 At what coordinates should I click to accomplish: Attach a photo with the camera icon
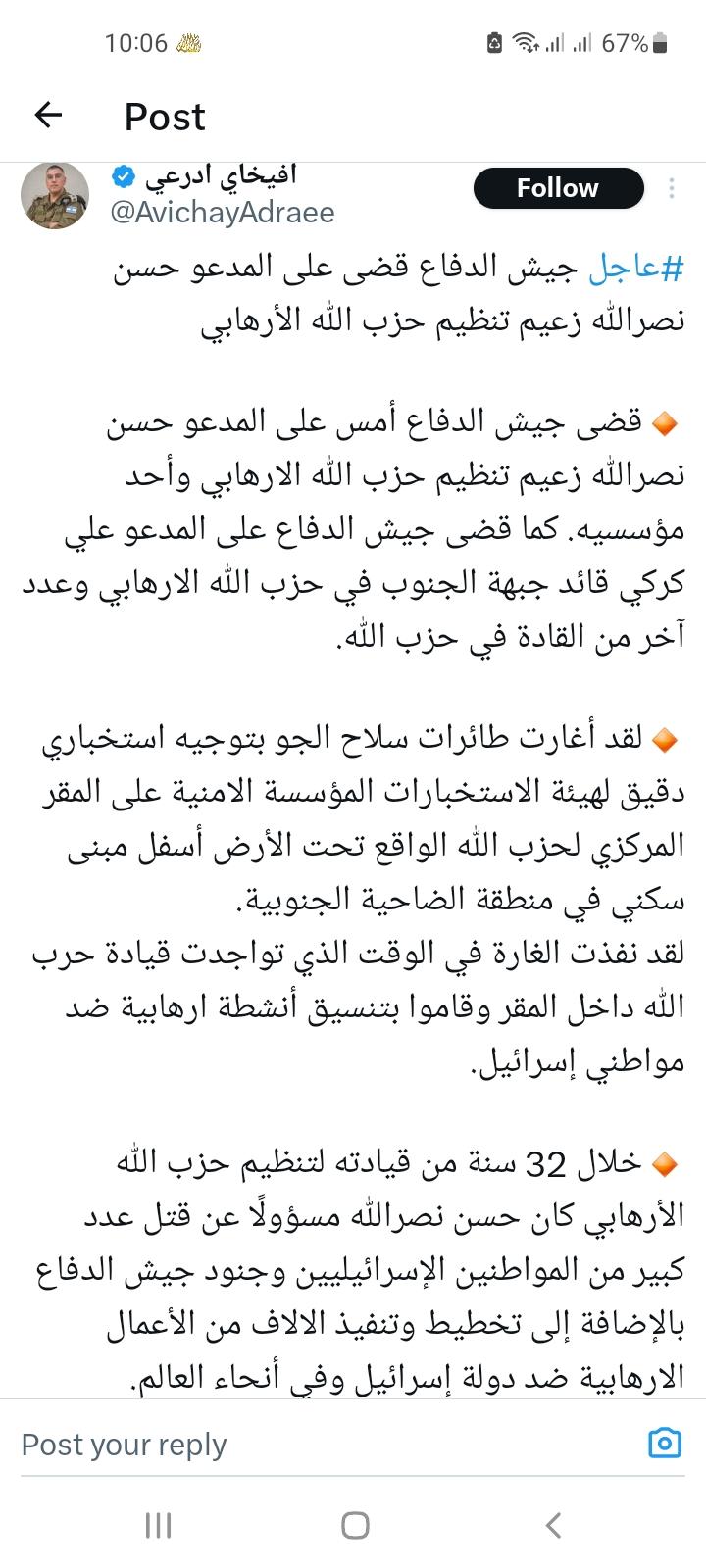665,1443
